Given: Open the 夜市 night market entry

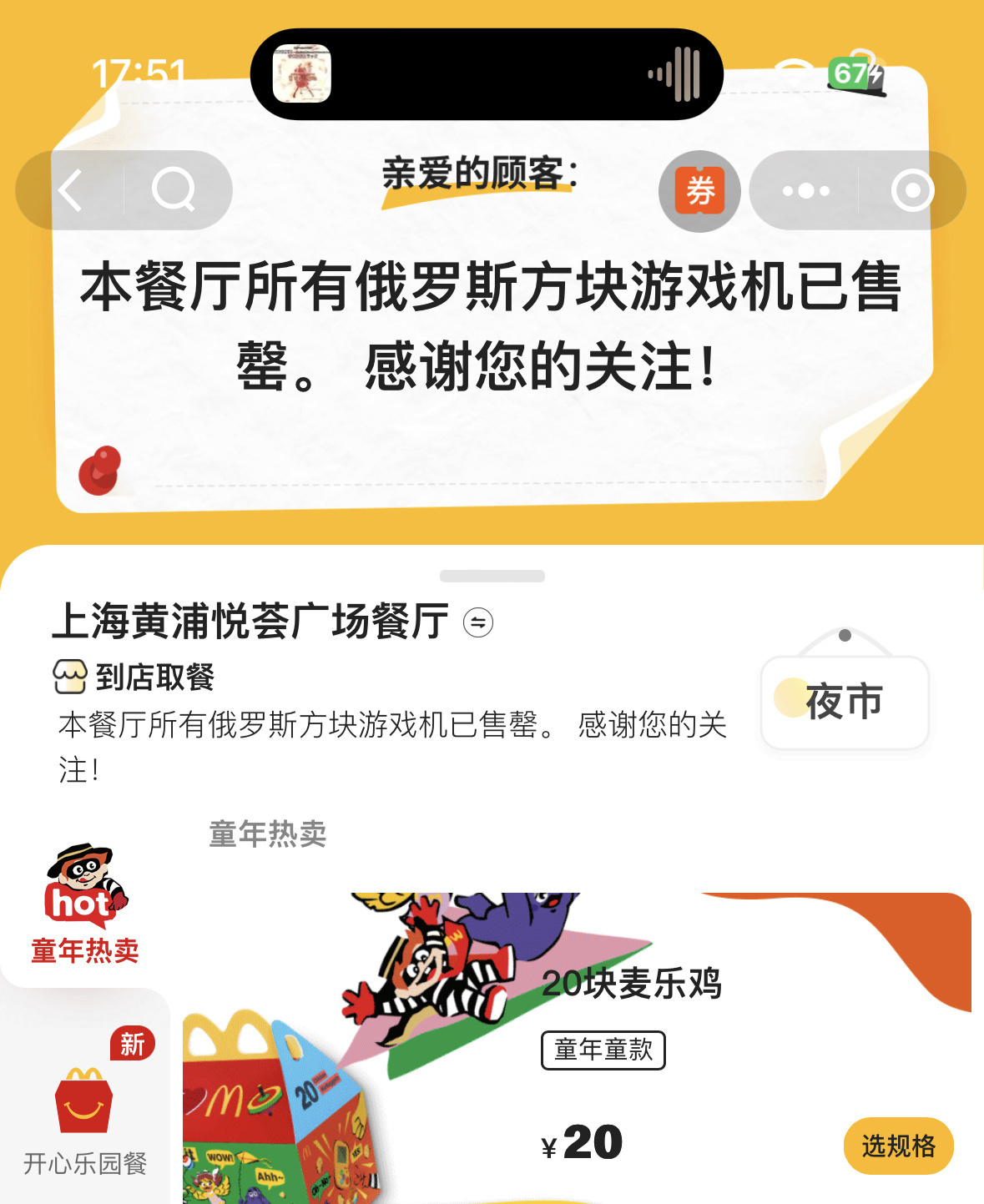Looking at the screenshot, I should click(845, 701).
